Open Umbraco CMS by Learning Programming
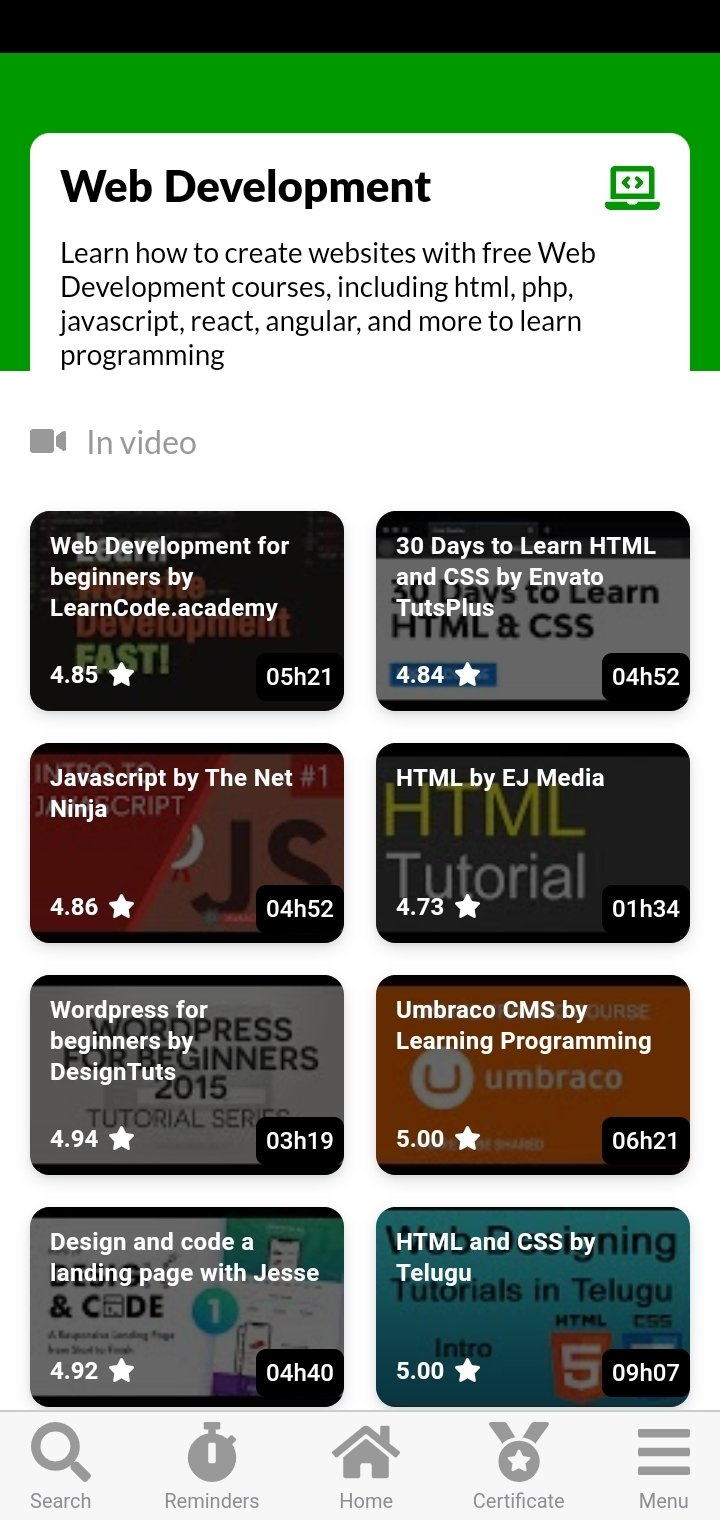The image size is (720, 1520). [533, 1075]
